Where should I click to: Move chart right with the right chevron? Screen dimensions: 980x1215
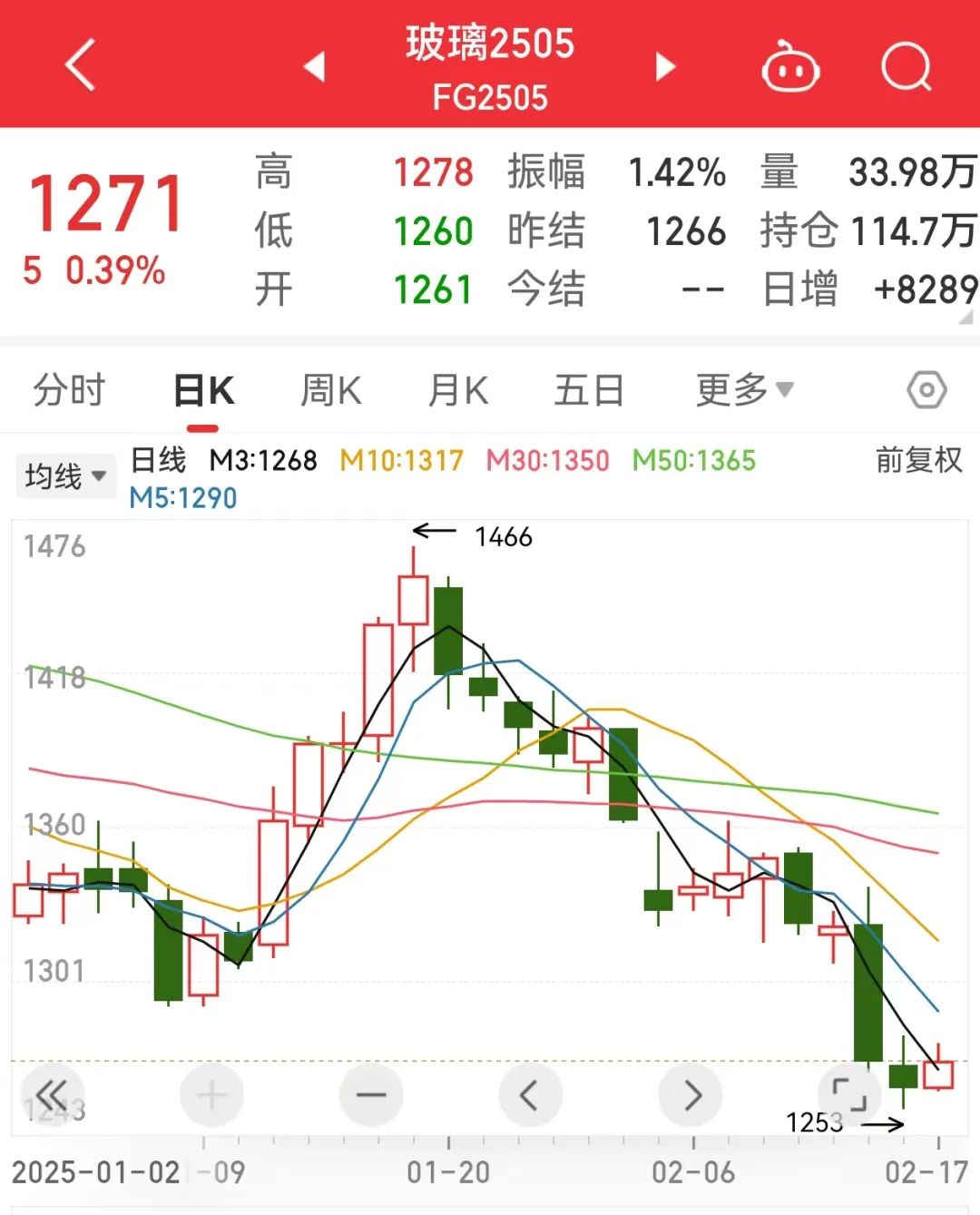click(x=691, y=1095)
